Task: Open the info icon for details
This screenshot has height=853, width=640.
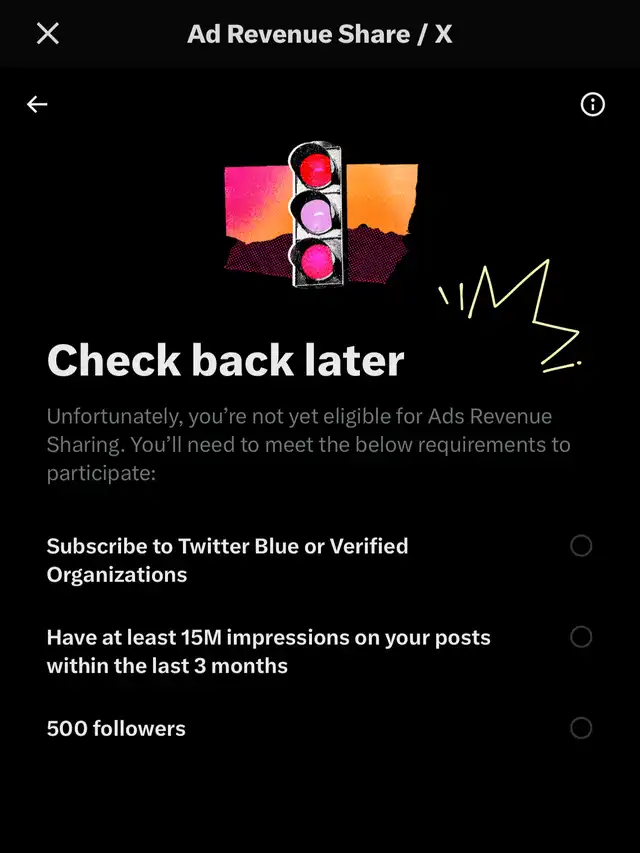Action: (593, 104)
